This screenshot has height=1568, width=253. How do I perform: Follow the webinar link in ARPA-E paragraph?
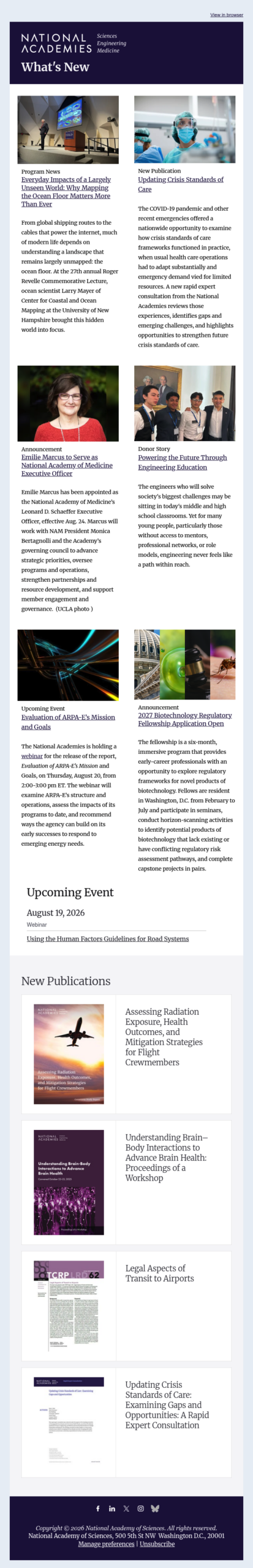pyautogui.click(x=32, y=756)
